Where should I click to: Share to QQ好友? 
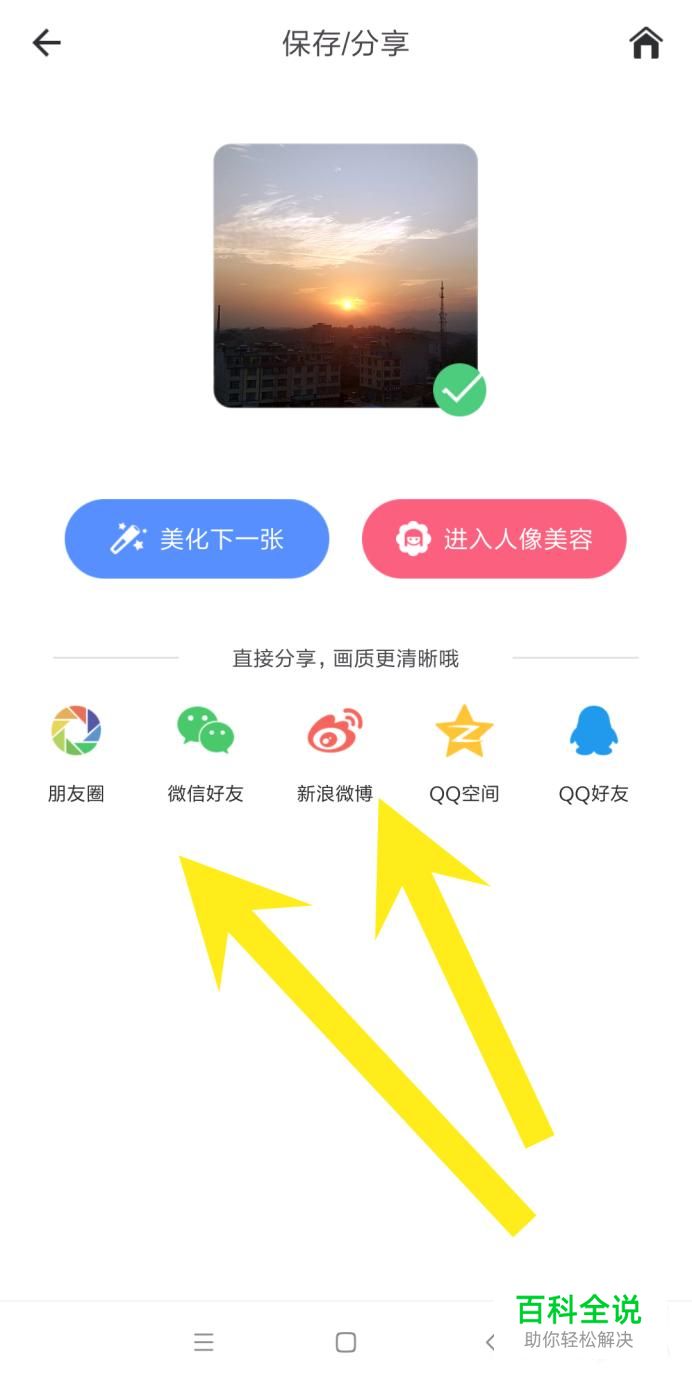[x=594, y=754]
